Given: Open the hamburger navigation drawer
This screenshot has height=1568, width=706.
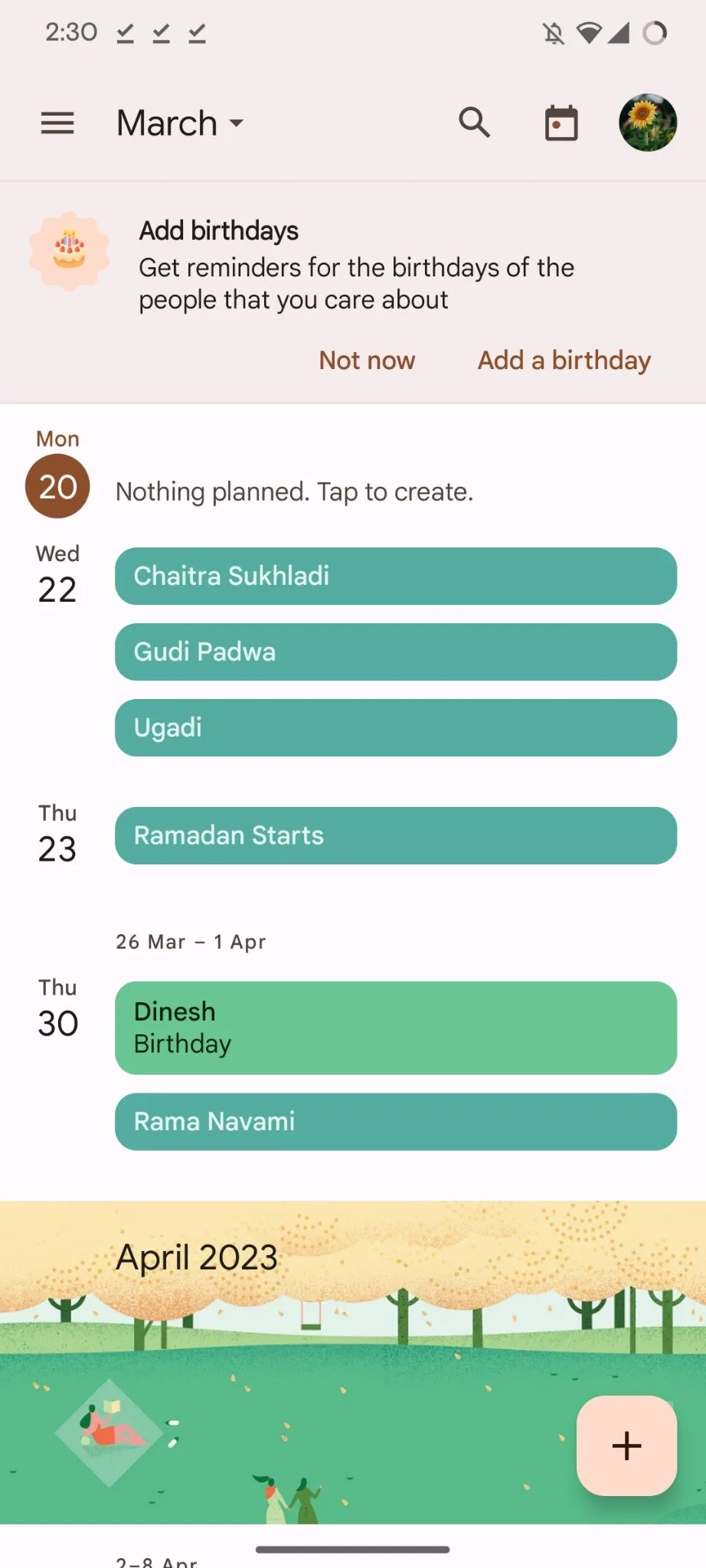Looking at the screenshot, I should click(57, 123).
